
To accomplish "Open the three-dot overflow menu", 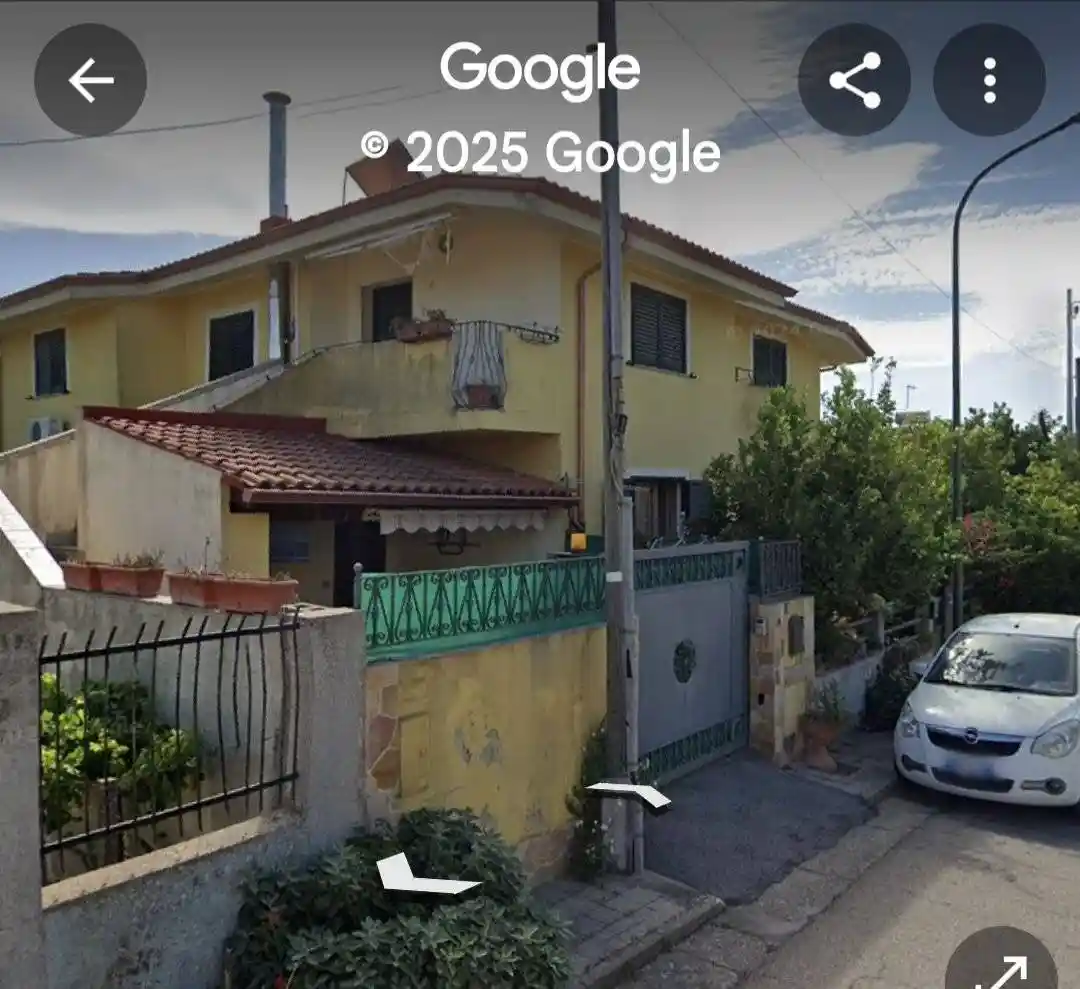I will (x=989, y=80).
